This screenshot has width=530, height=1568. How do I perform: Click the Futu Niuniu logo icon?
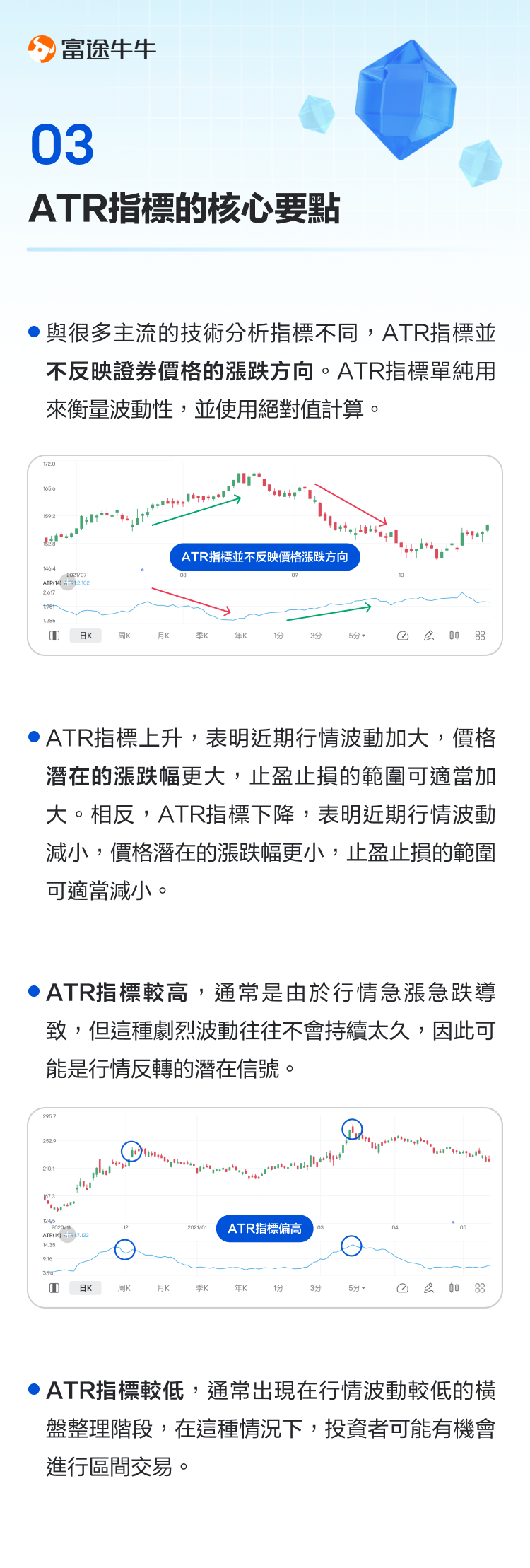40,45
